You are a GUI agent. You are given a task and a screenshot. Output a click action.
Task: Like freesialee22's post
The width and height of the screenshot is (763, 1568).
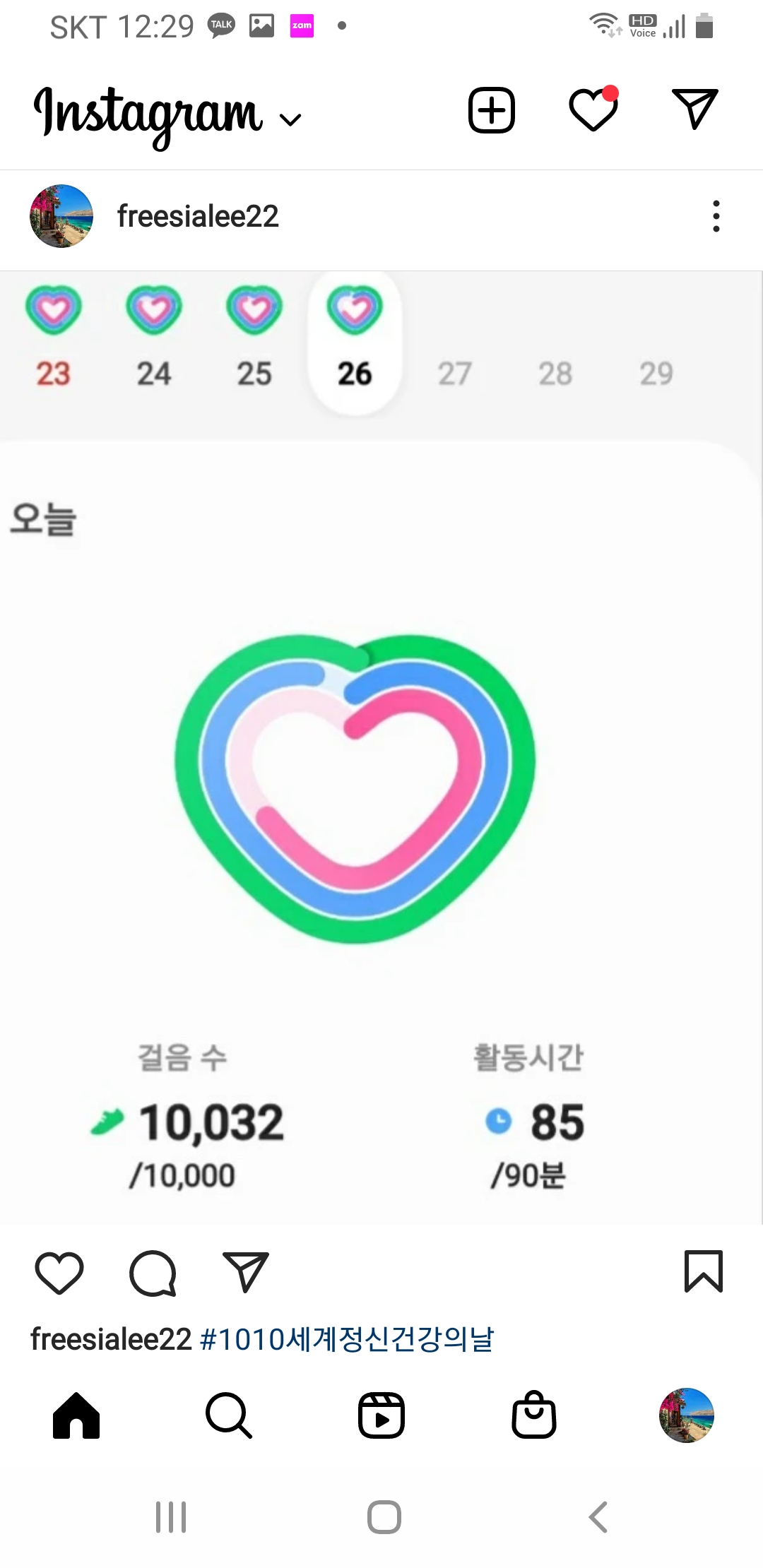click(x=59, y=1273)
